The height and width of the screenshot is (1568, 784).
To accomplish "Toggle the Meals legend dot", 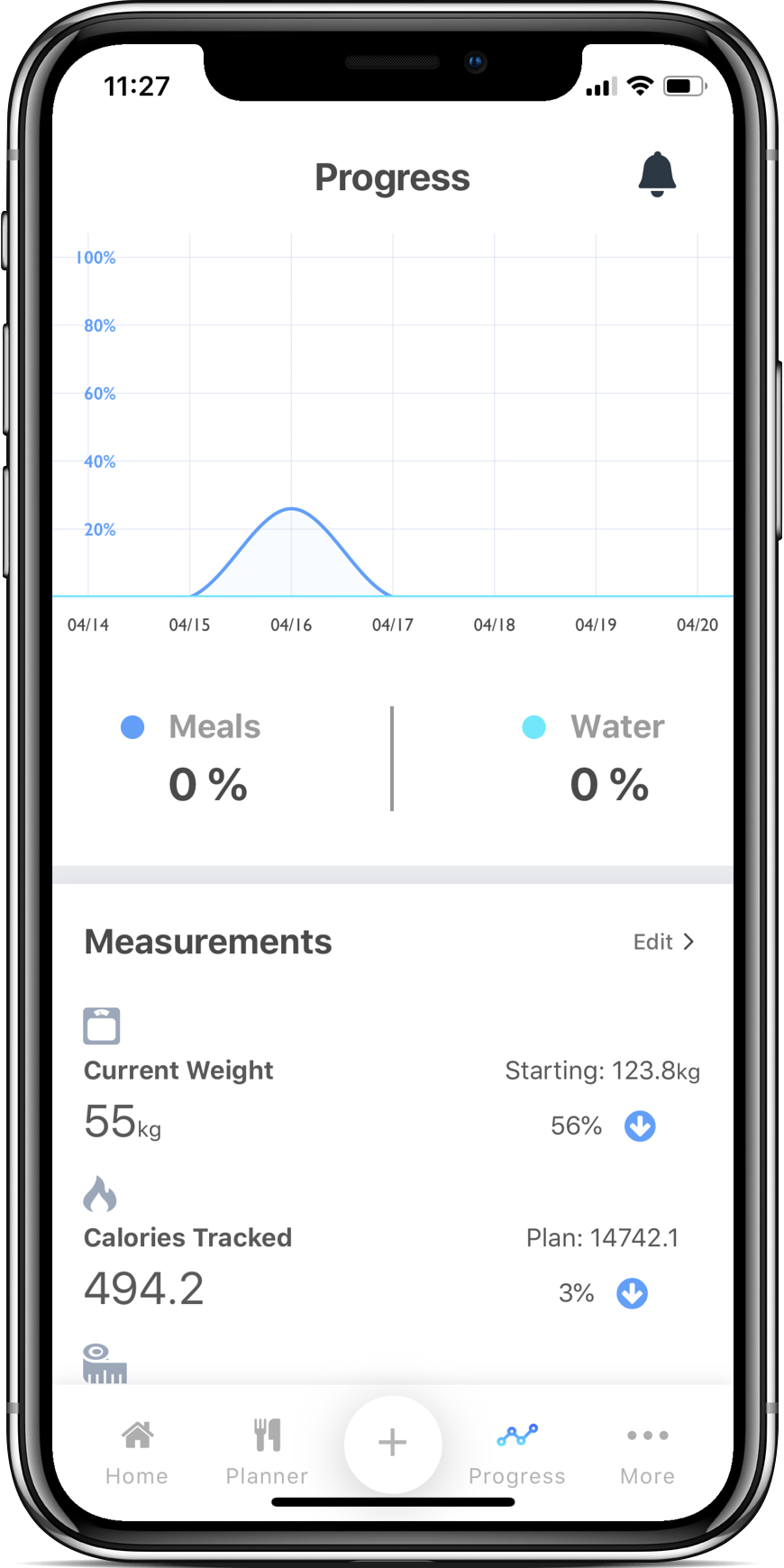I will click(x=132, y=726).
